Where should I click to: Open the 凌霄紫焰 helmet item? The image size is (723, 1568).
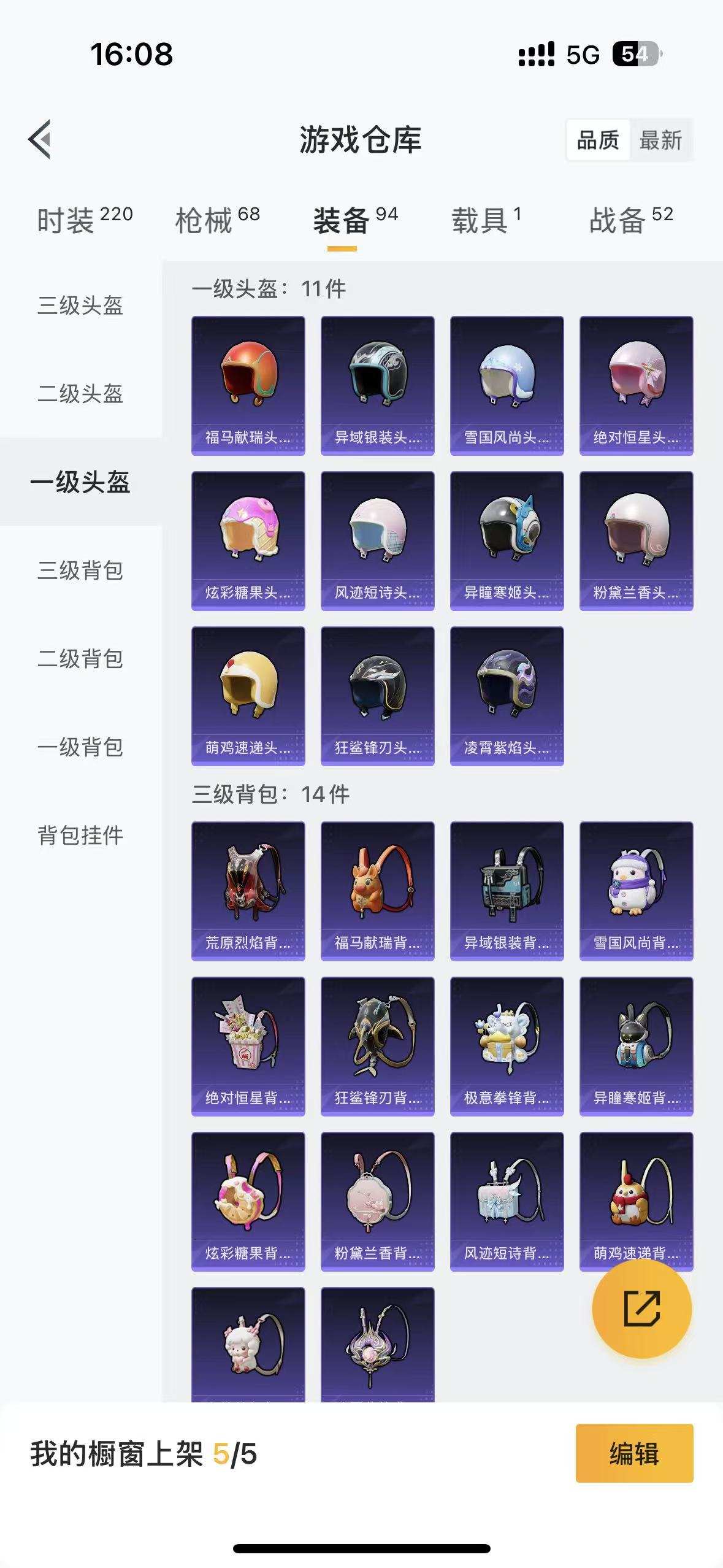(507, 696)
